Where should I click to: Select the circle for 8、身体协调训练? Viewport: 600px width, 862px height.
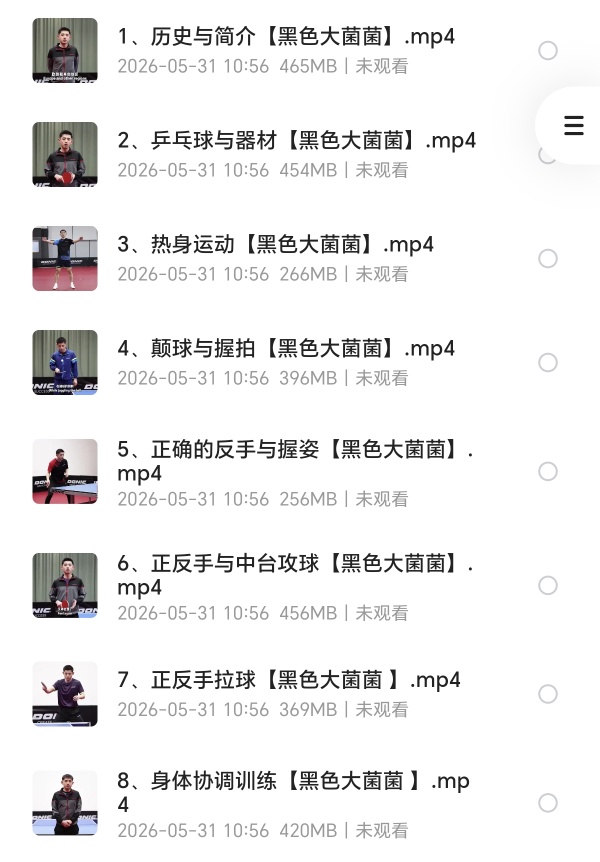(x=548, y=803)
